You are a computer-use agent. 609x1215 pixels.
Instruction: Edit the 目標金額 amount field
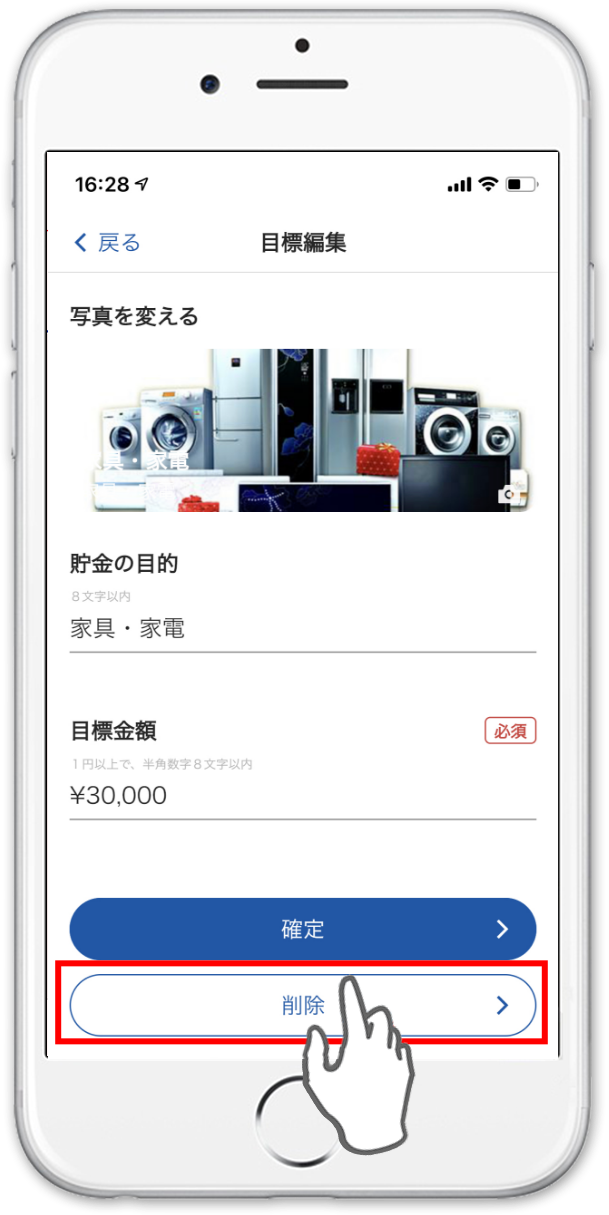click(302, 796)
